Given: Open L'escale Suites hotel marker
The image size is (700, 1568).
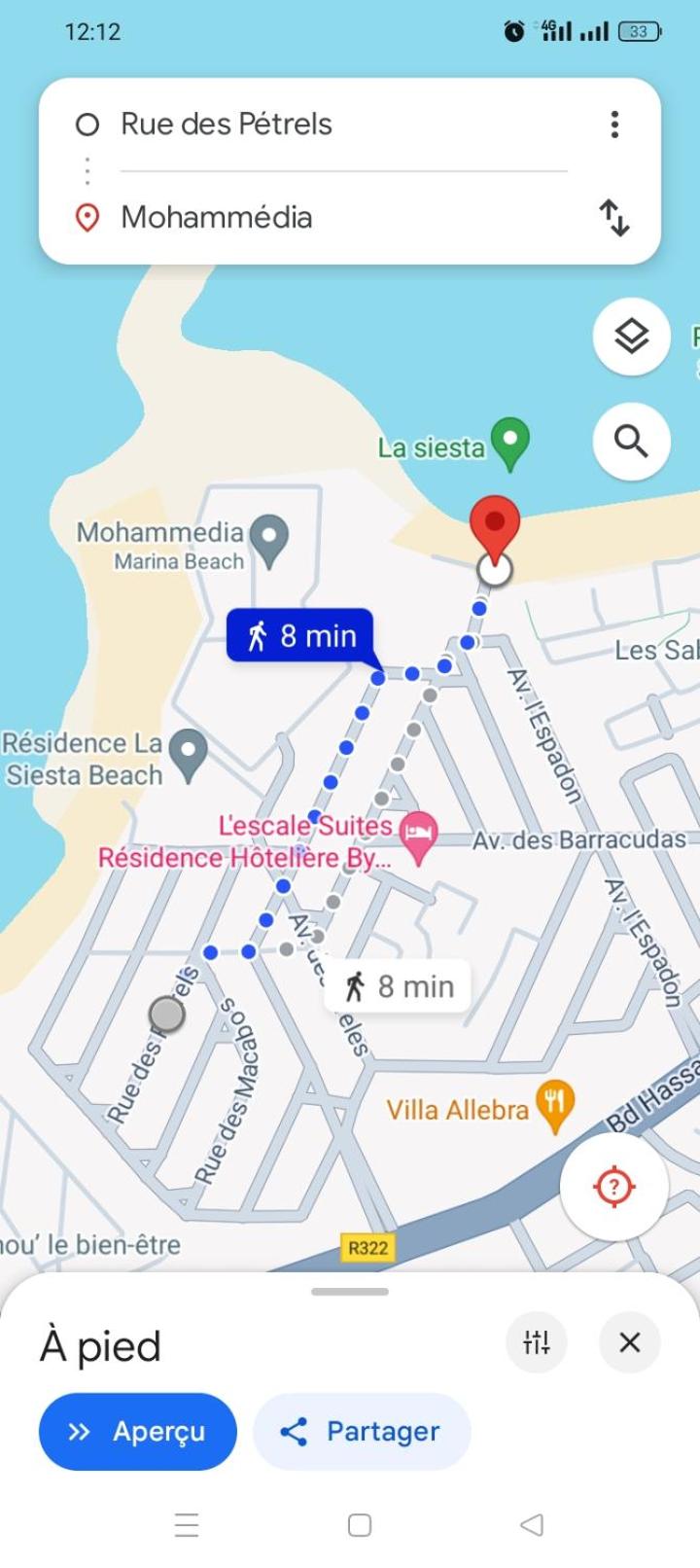Looking at the screenshot, I should tap(419, 837).
